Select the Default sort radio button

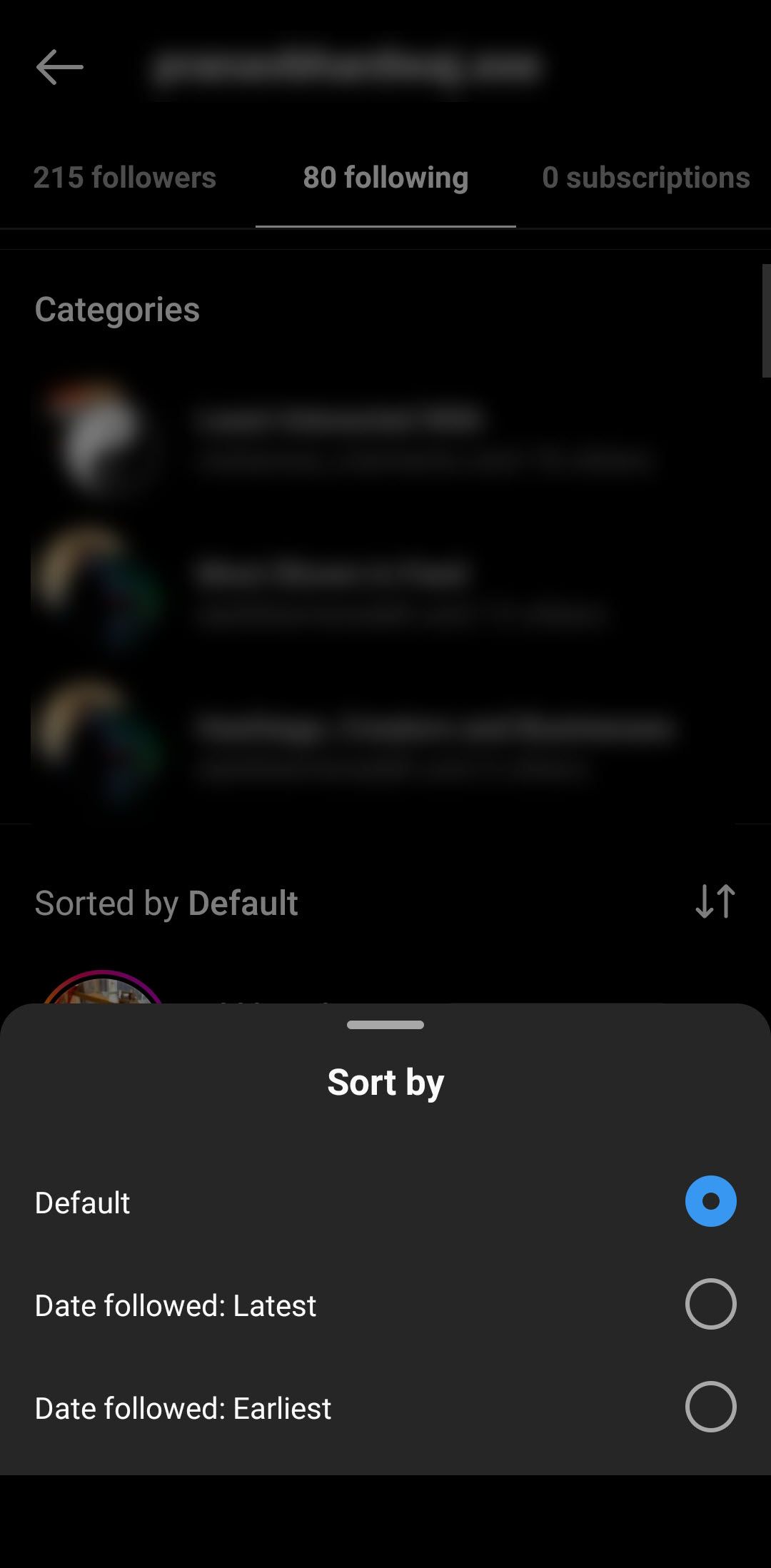pyautogui.click(x=709, y=1201)
